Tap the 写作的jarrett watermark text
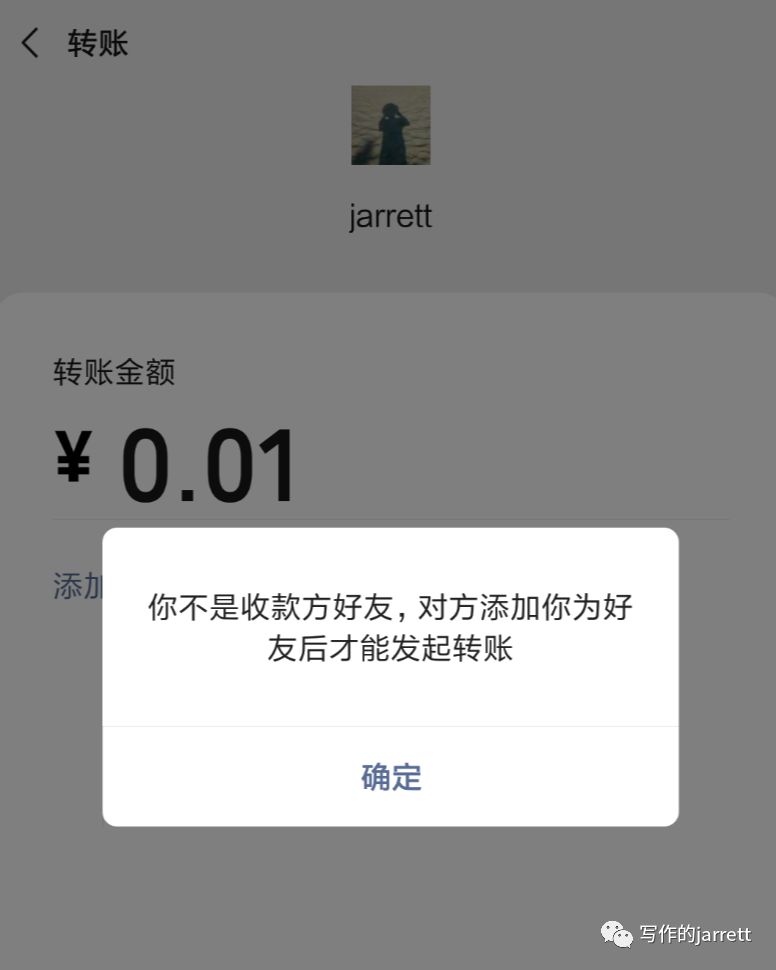Image resolution: width=776 pixels, height=970 pixels. click(x=694, y=934)
